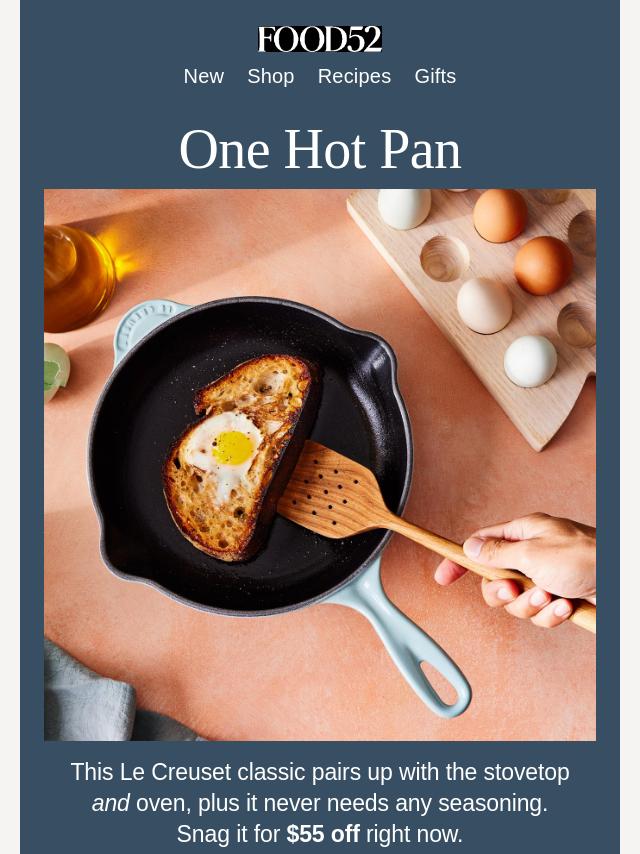640x854 pixels.
Task: Open the Shop link in header
Action: [270, 76]
